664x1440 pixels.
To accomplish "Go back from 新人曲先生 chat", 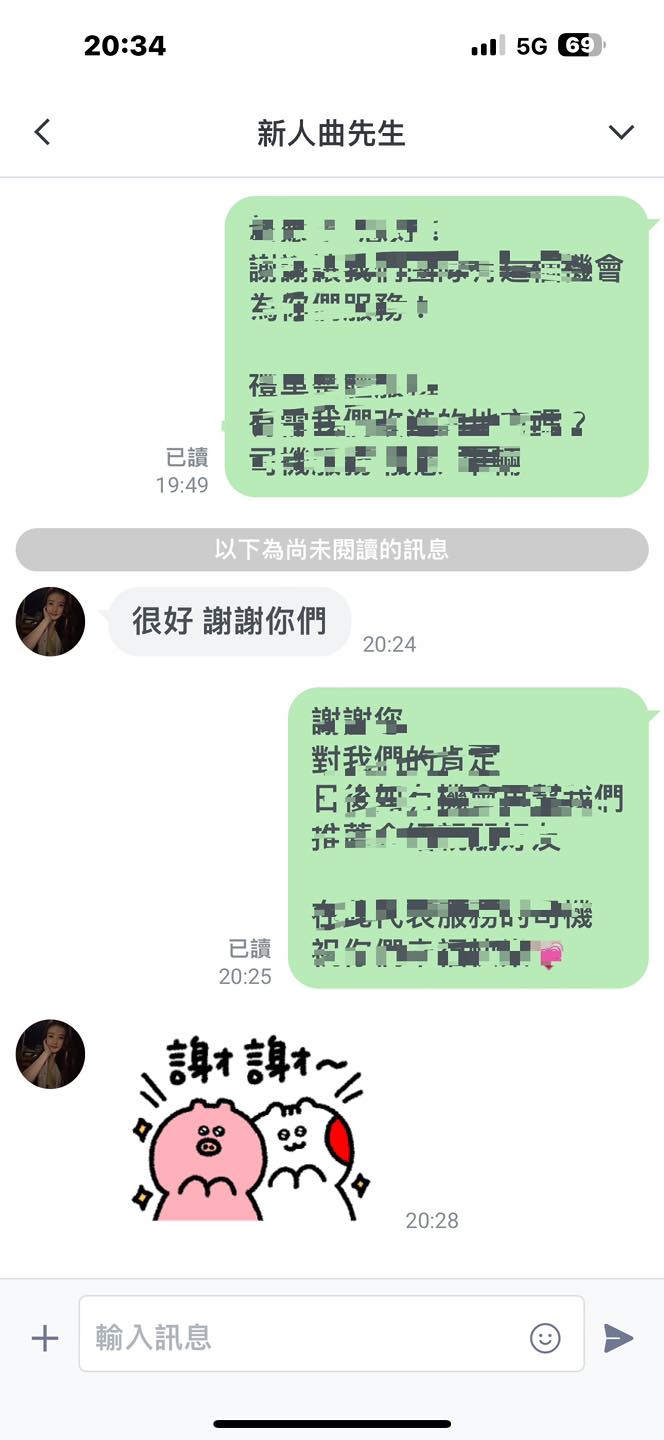I will point(42,132).
